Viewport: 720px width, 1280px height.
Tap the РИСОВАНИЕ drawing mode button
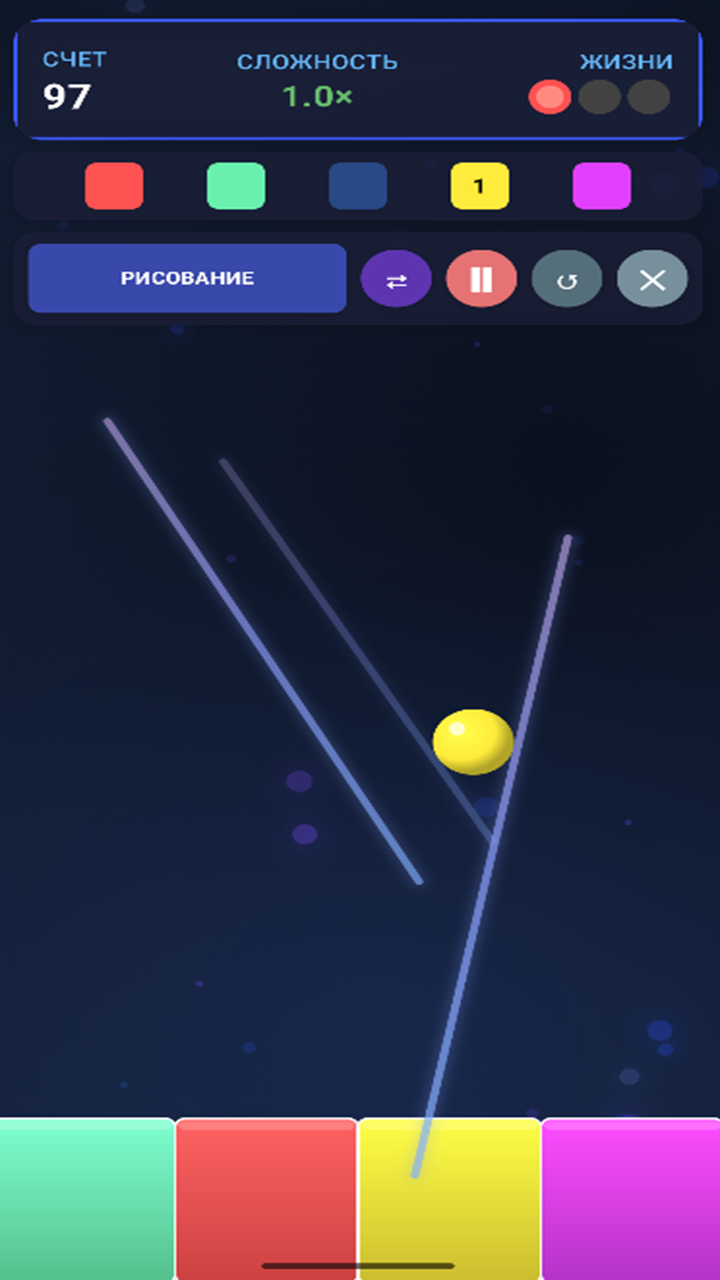[187, 278]
